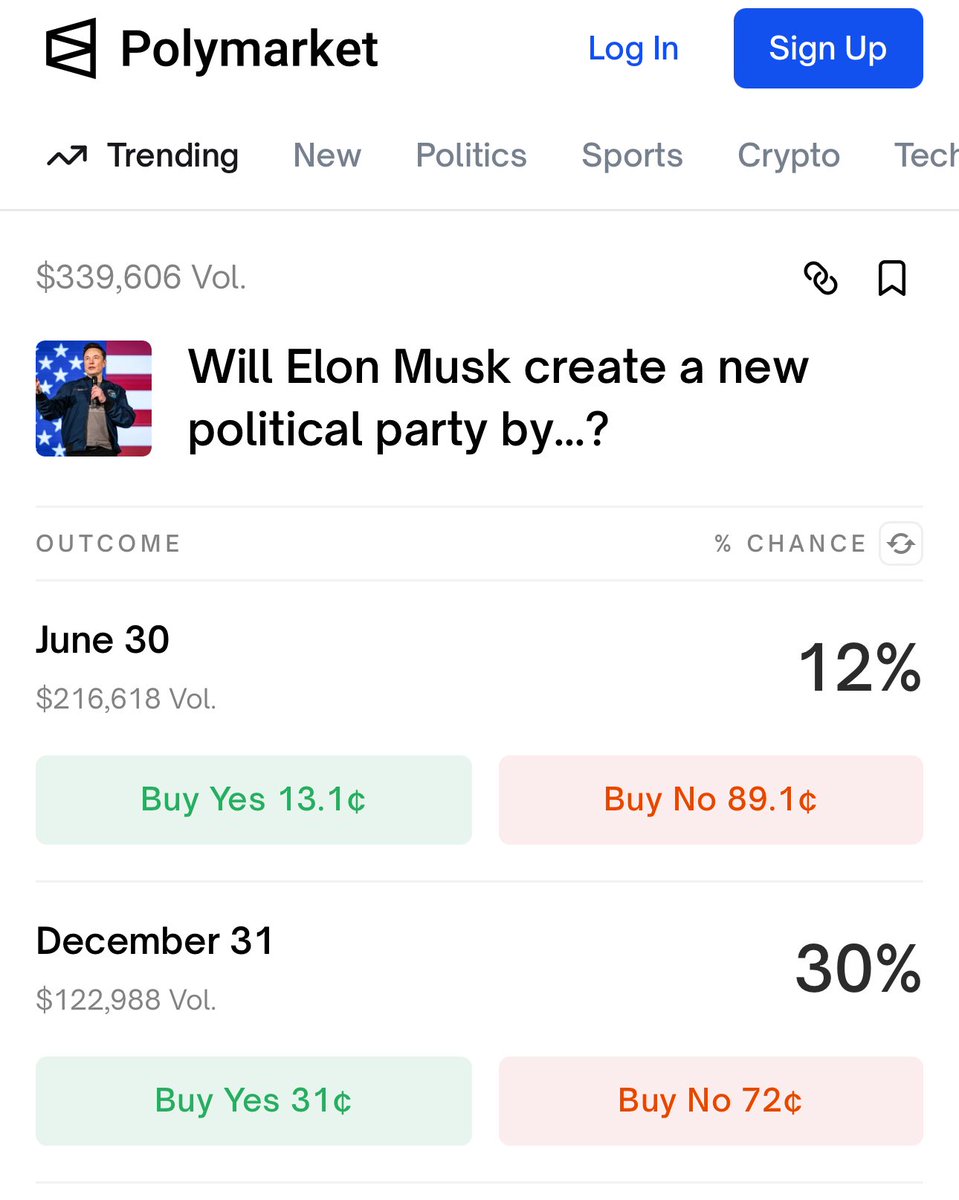
Task: Click the Polymarket logo icon
Action: pyautogui.click(x=68, y=47)
